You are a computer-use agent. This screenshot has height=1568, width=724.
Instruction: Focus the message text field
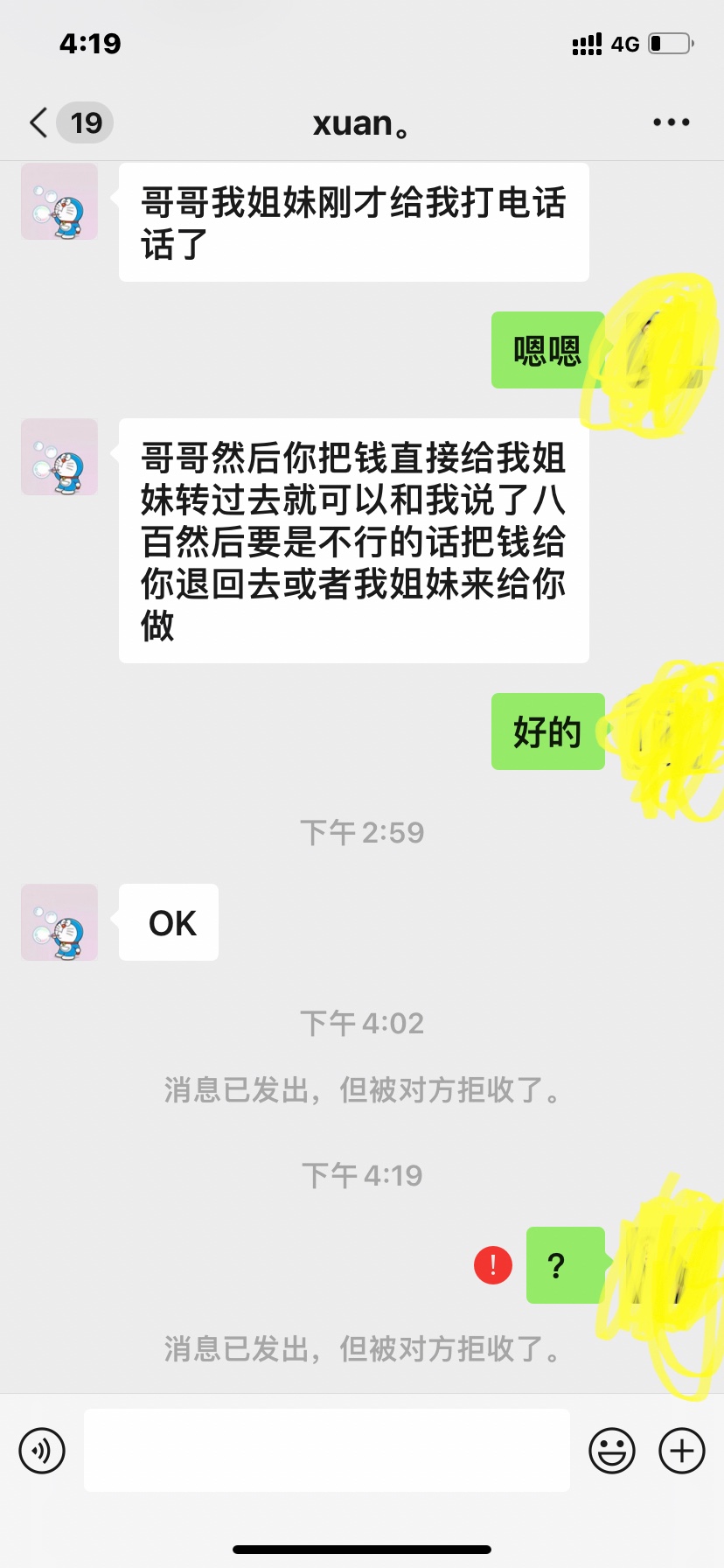[x=326, y=1450]
